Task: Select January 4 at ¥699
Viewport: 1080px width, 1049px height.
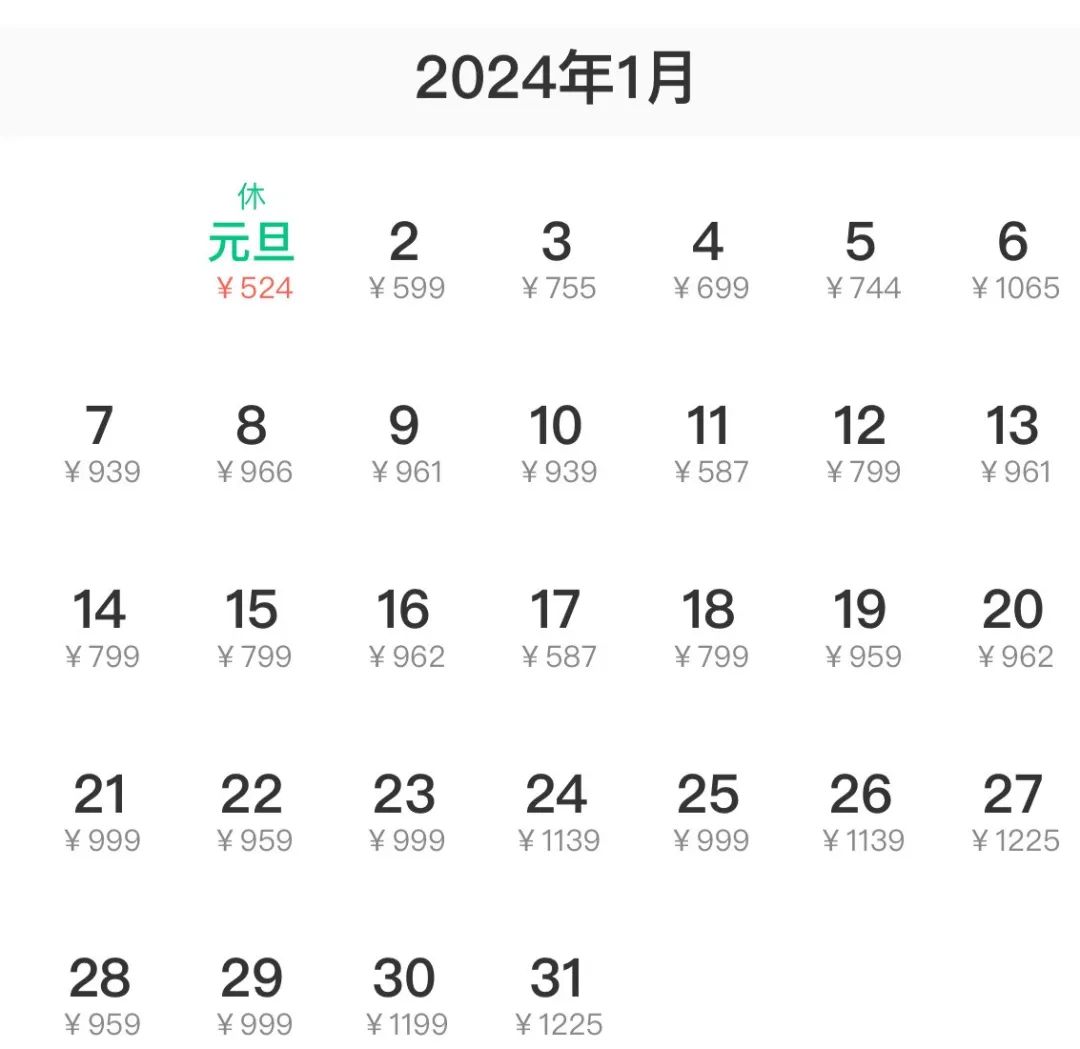Action: coord(708,258)
